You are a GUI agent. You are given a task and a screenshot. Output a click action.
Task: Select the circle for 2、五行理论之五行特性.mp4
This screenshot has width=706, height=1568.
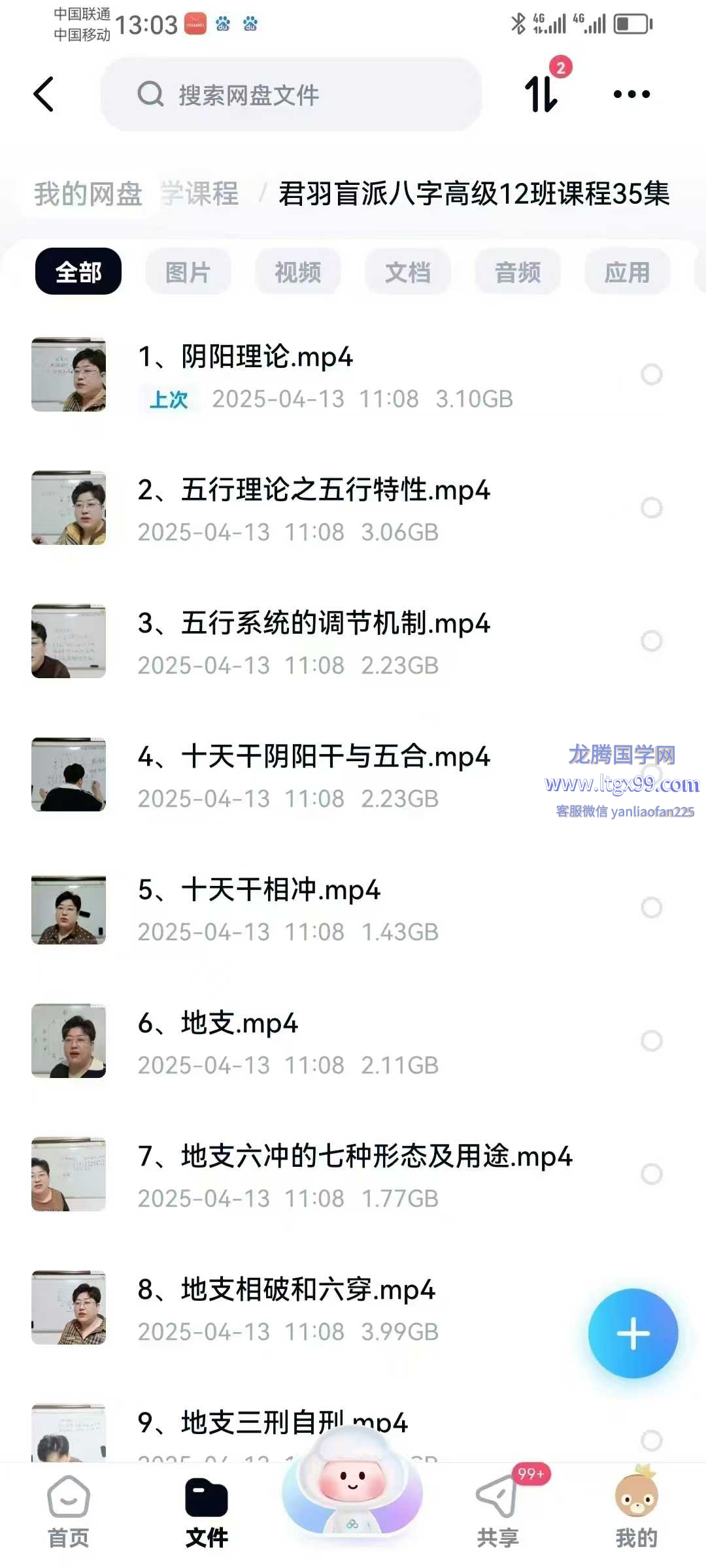pos(651,508)
